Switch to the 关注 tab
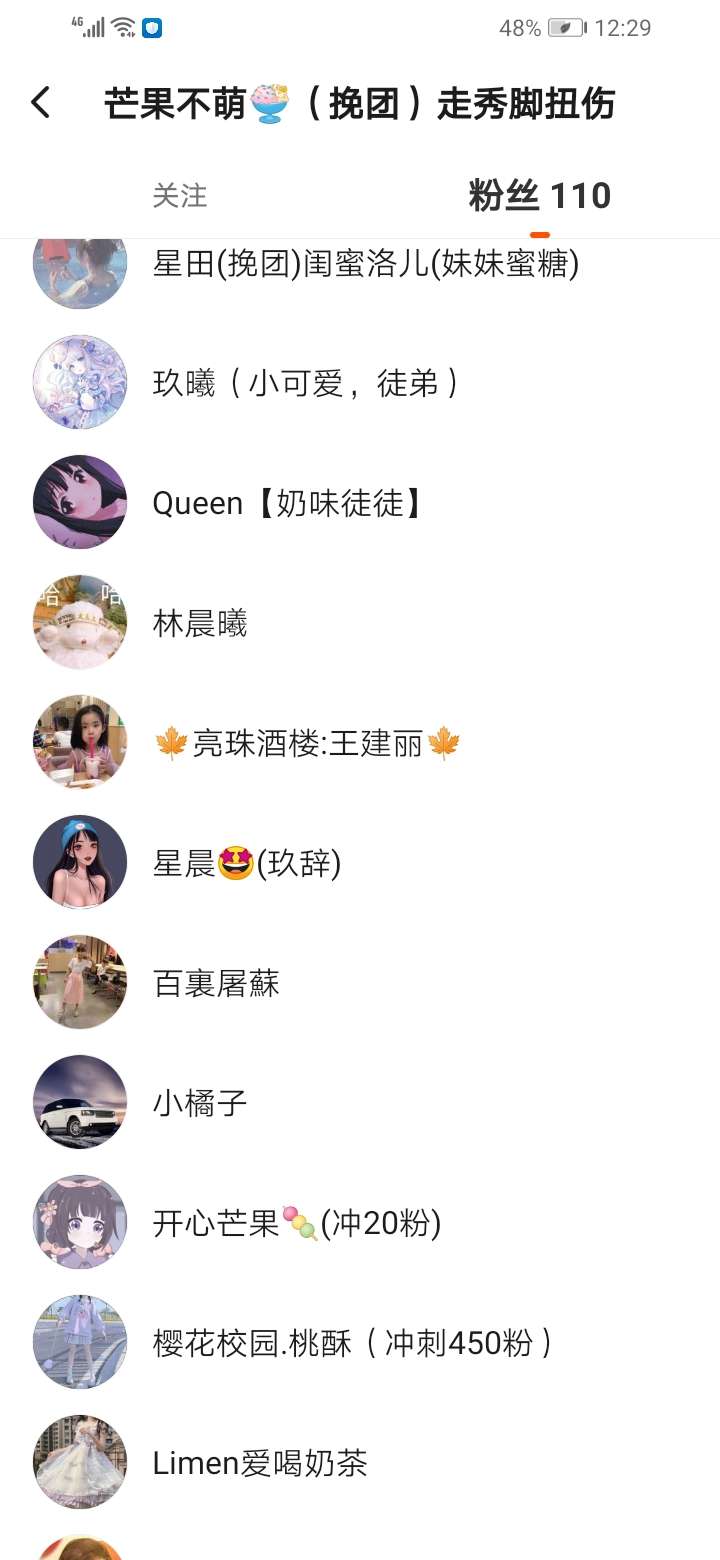This screenshot has height=1560, width=720. click(x=180, y=195)
